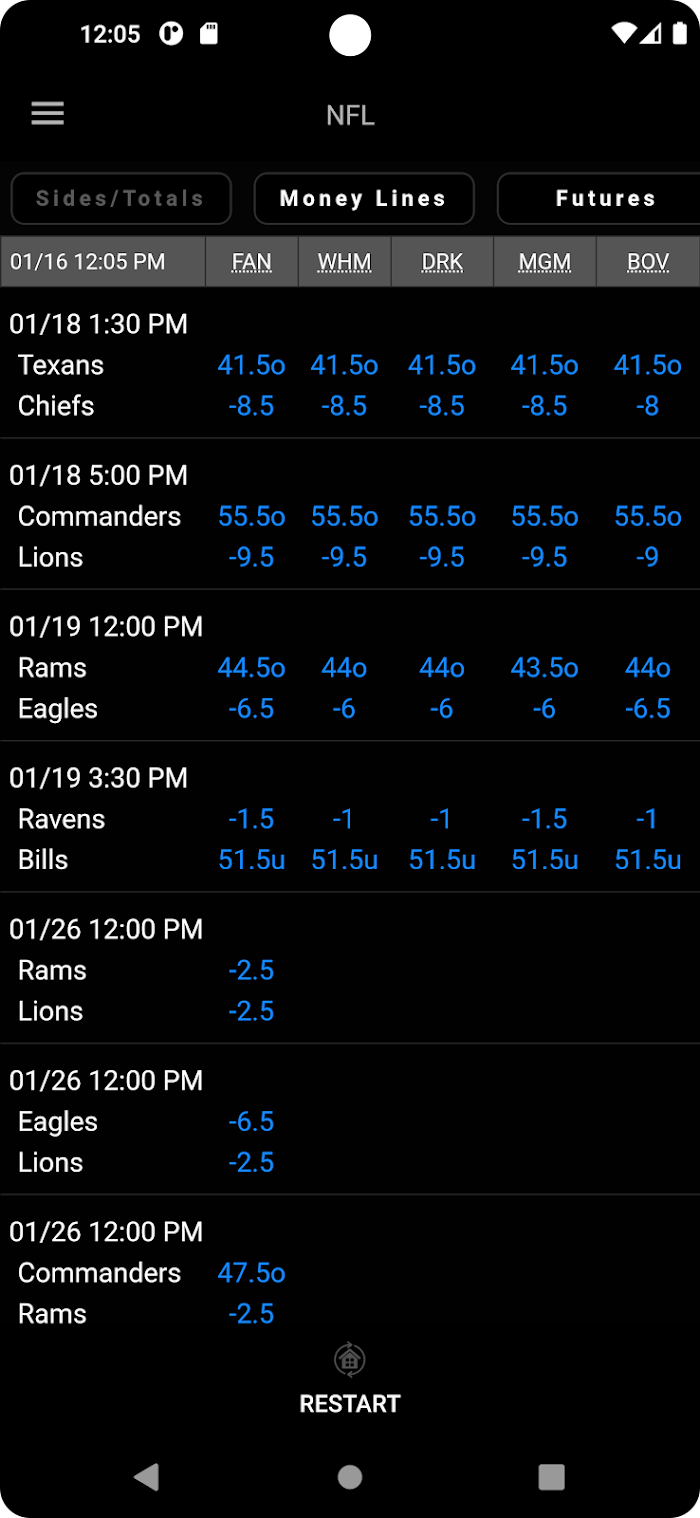
Task: Open the Ravens vs Bills game row
Action: pyautogui.click(x=350, y=817)
